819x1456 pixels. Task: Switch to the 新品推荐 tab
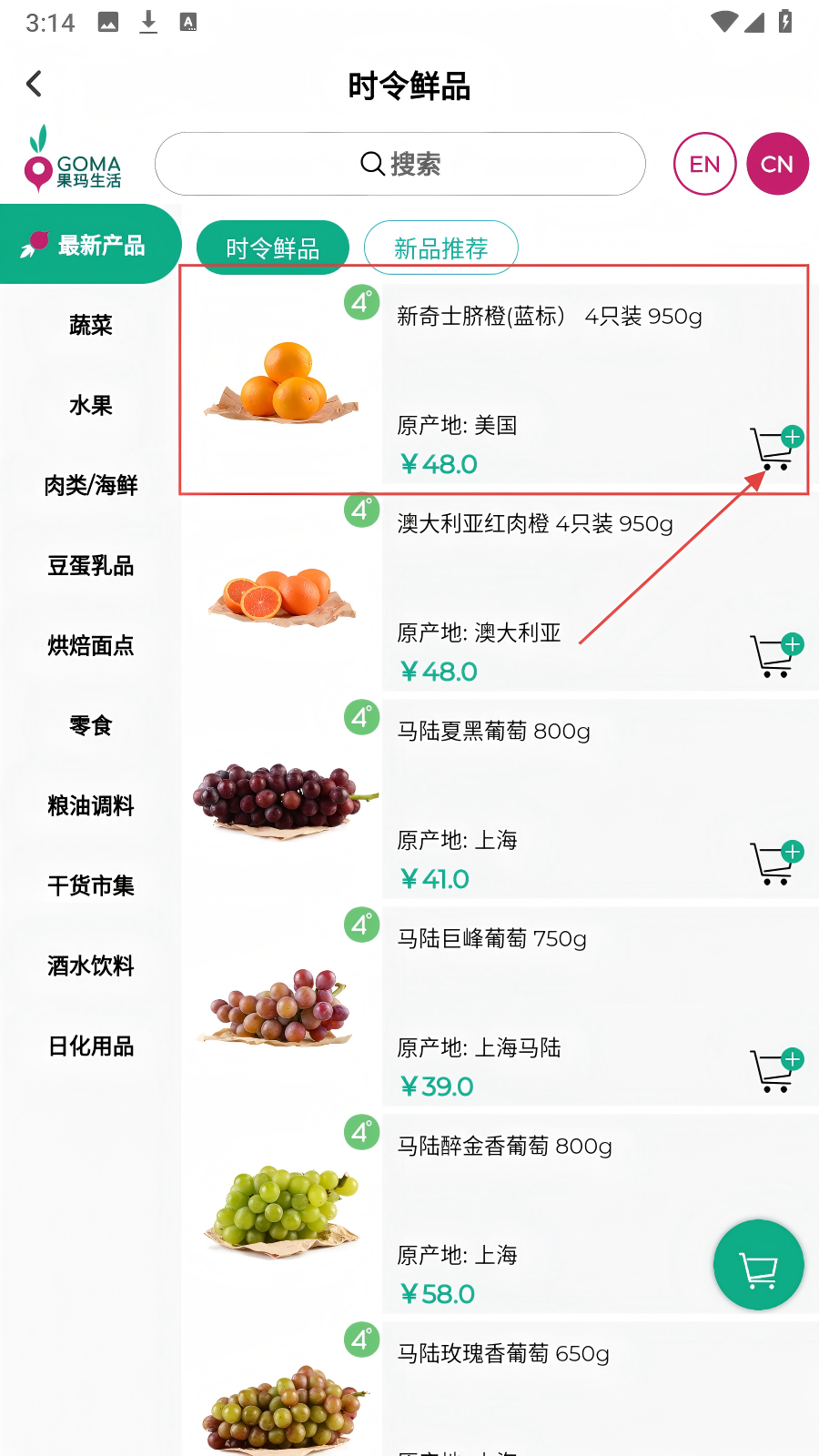coord(440,248)
